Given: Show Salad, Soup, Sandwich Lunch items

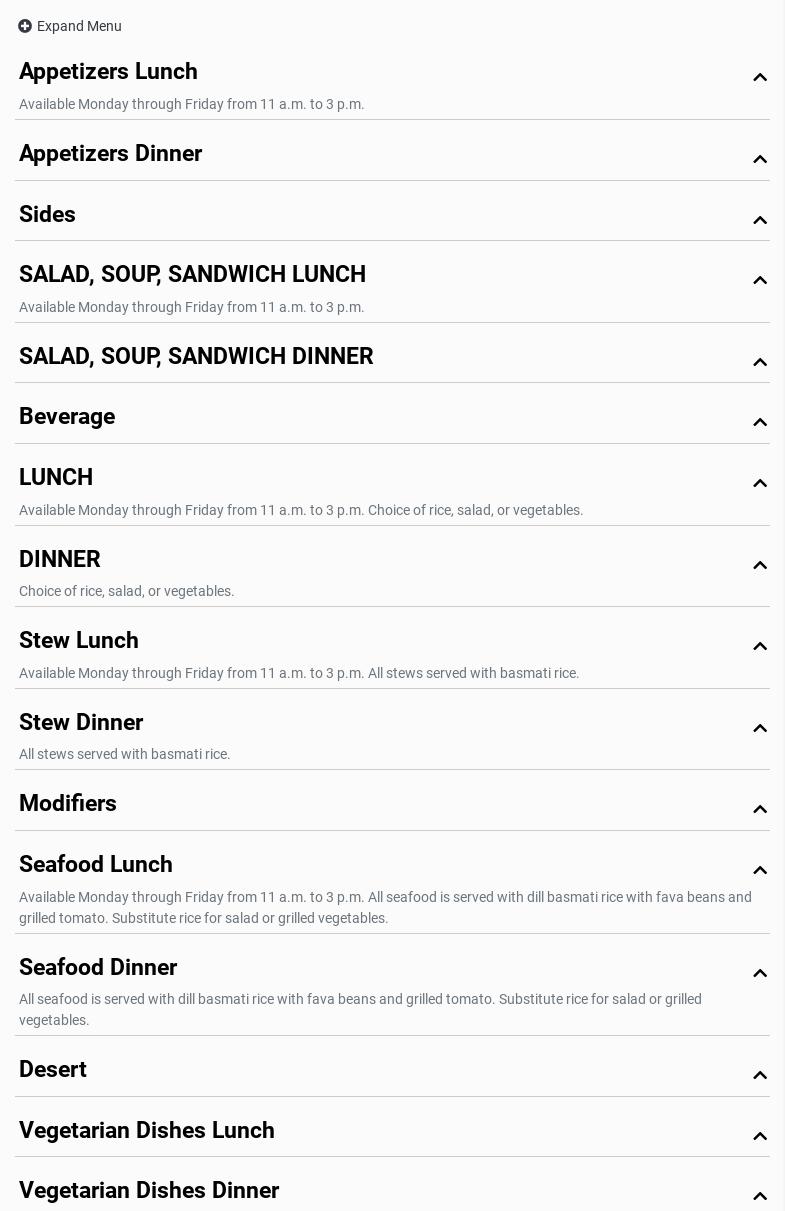Looking at the screenshot, I should 759,280.
